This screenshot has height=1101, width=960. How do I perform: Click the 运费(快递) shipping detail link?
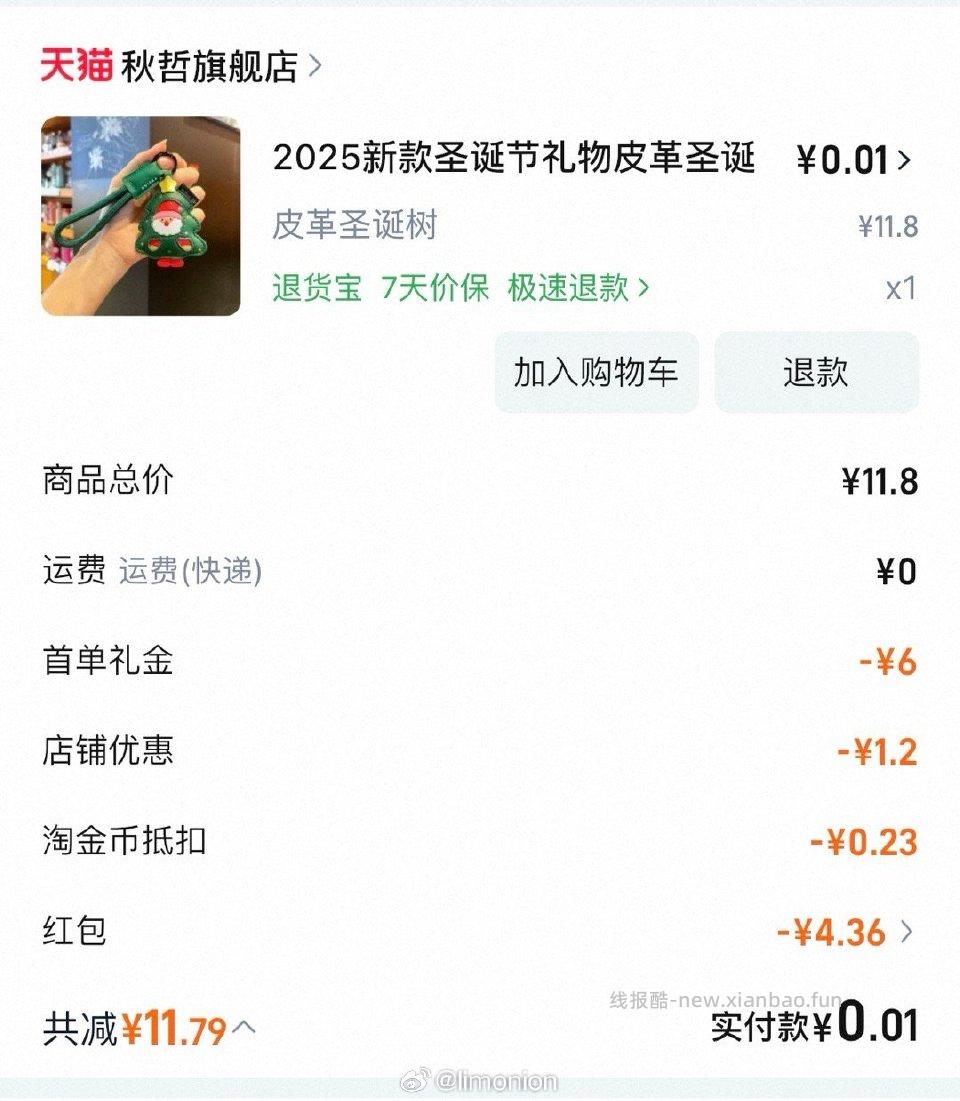point(190,572)
